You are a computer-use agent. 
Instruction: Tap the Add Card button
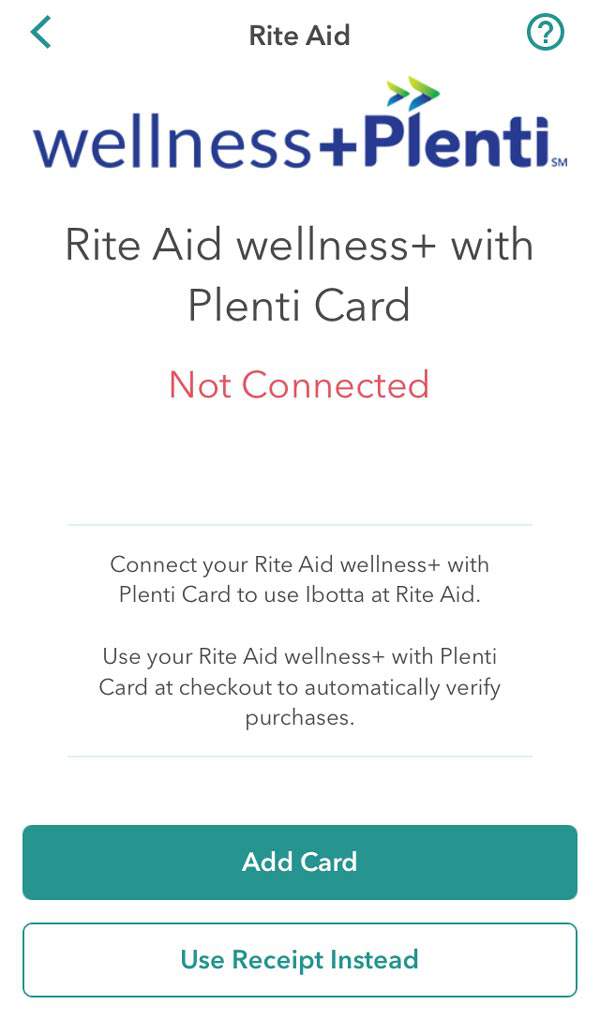coord(300,862)
